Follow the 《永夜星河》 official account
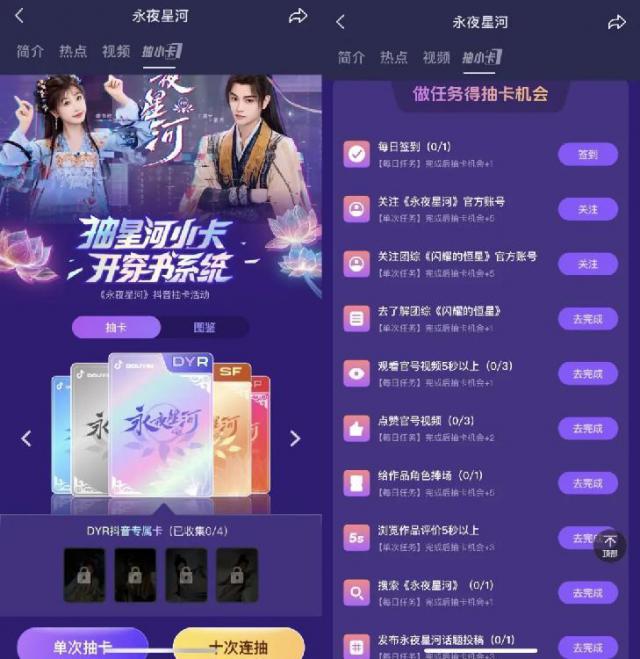The image size is (640, 659). coord(587,210)
